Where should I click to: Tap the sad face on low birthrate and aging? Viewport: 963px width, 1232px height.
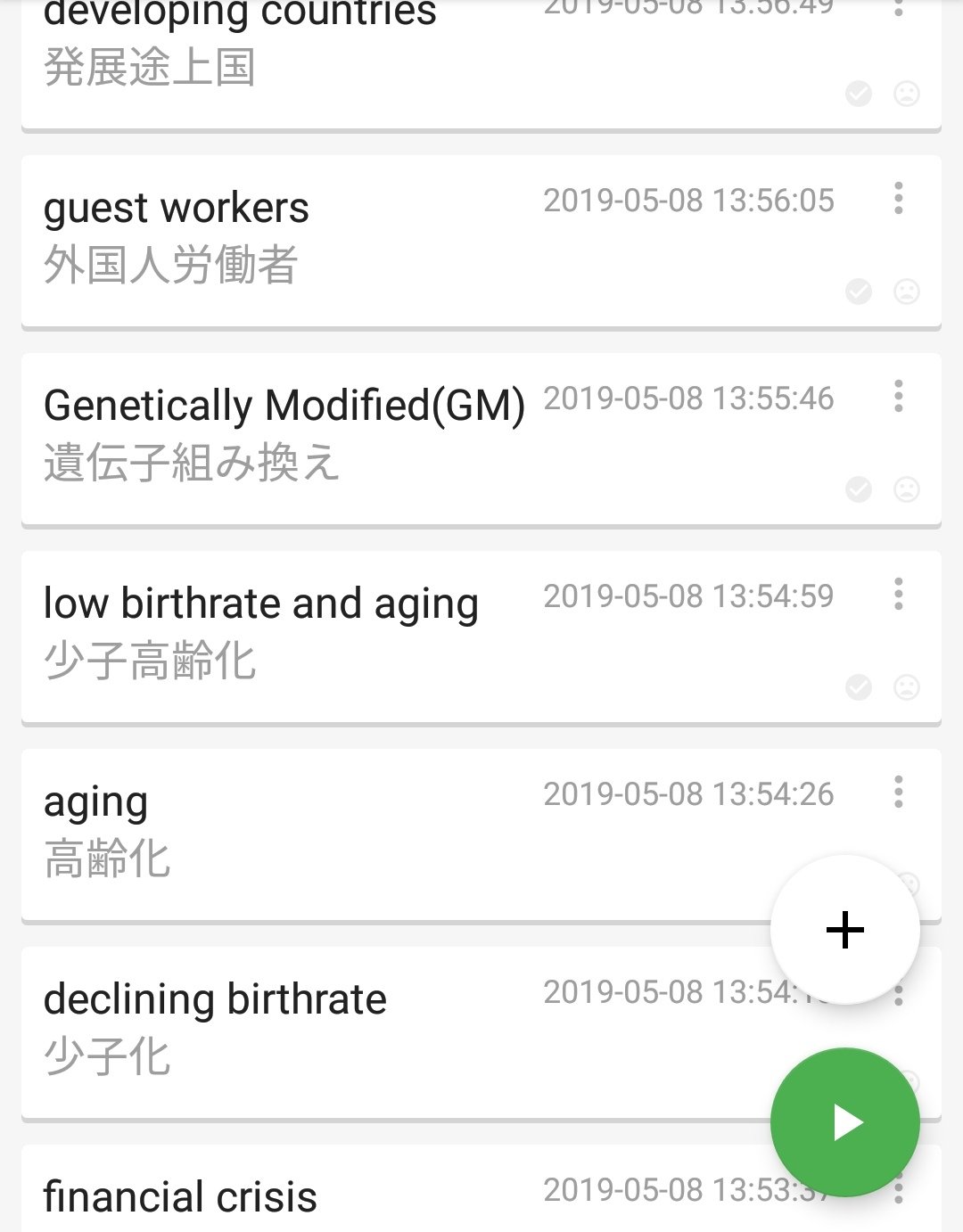[x=907, y=687]
